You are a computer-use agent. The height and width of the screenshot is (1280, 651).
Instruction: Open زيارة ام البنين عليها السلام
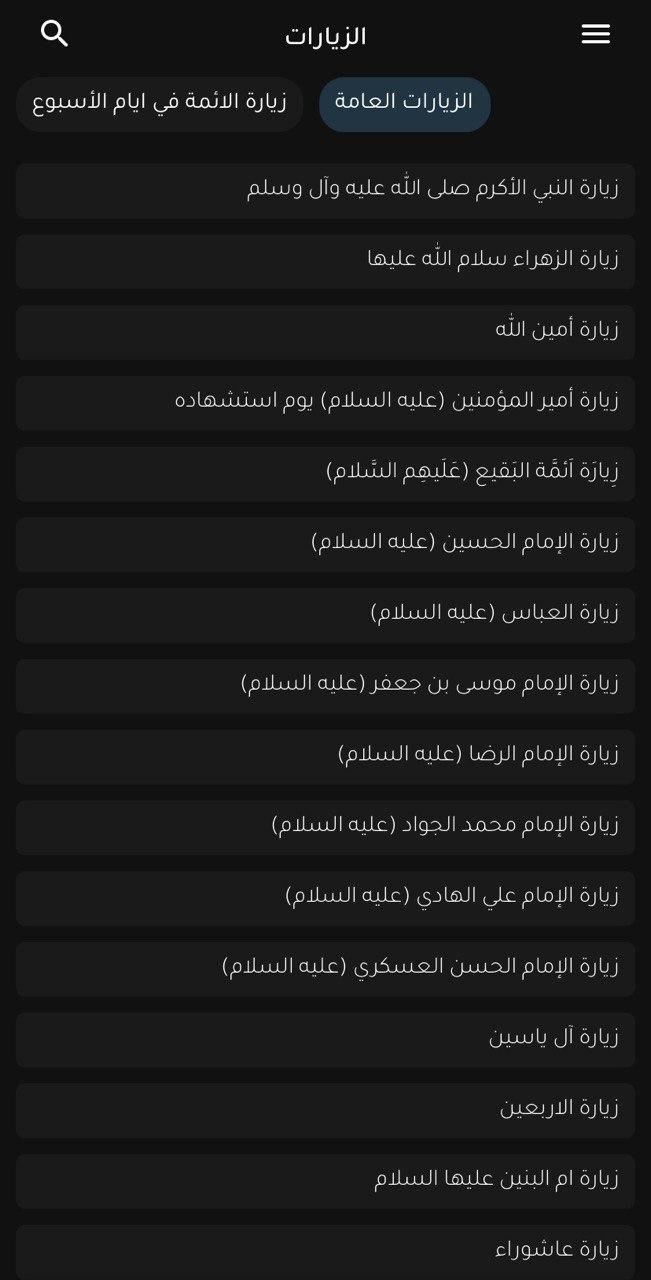coord(325,1180)
